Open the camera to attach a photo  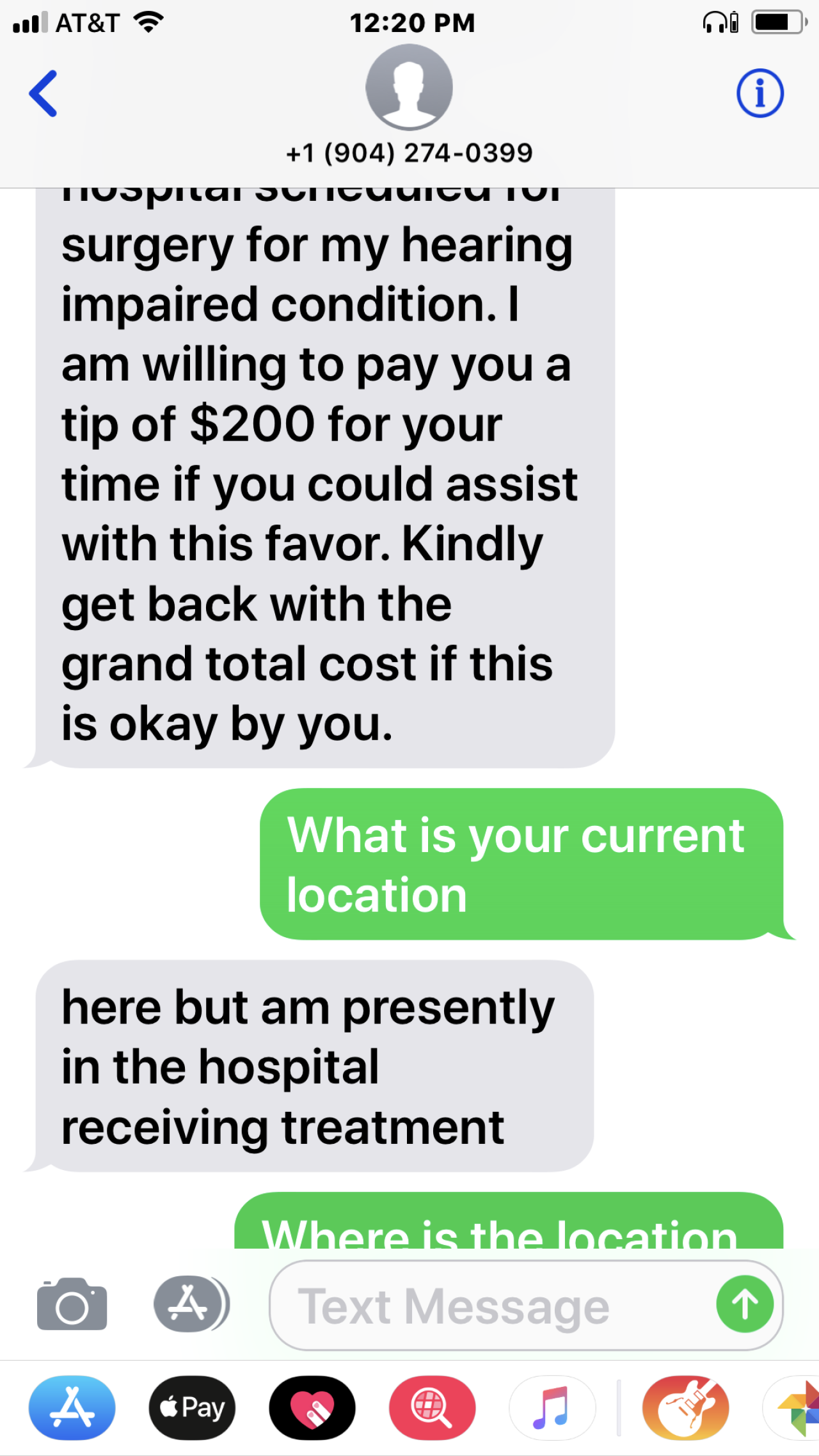(x=72, y=1305)
